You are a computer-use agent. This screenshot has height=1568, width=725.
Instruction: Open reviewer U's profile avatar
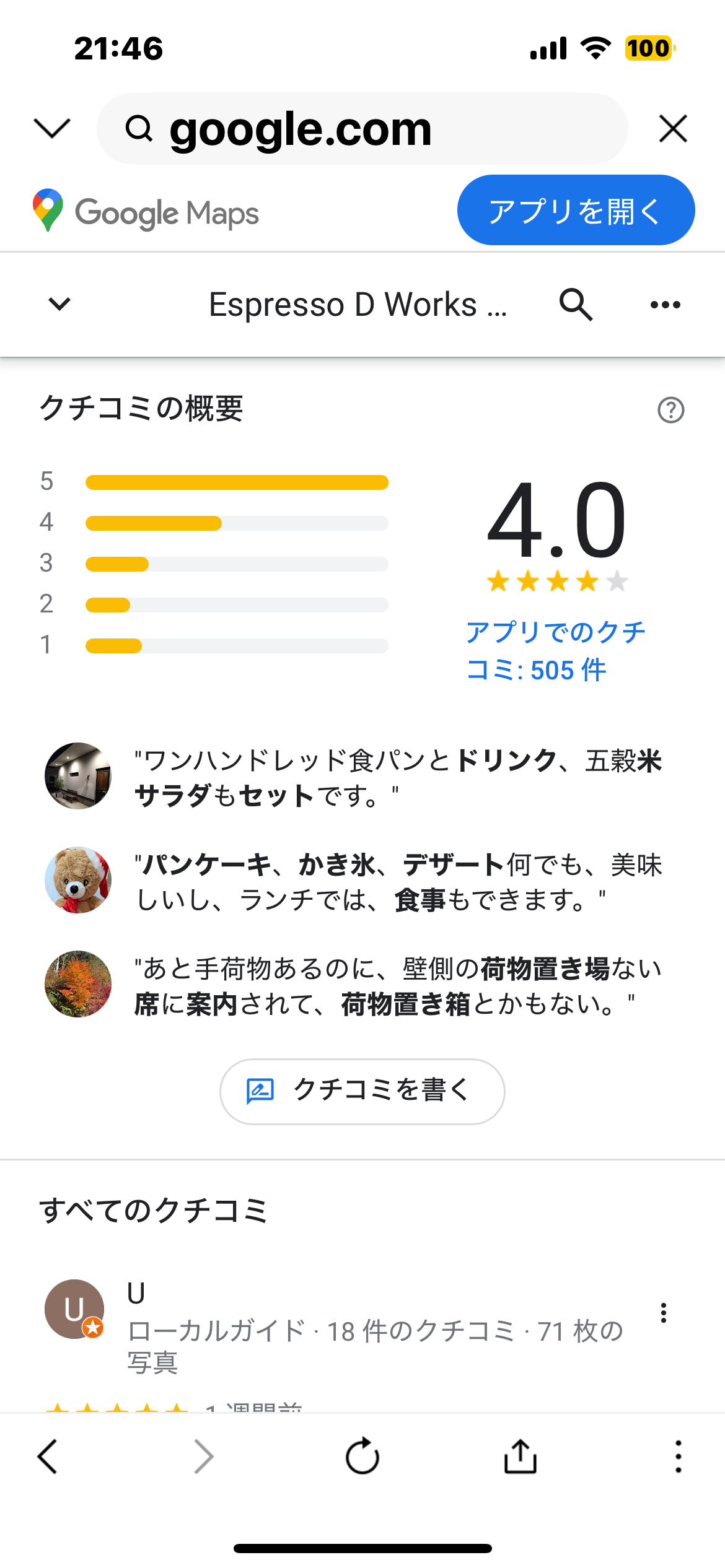[74, 1309]
